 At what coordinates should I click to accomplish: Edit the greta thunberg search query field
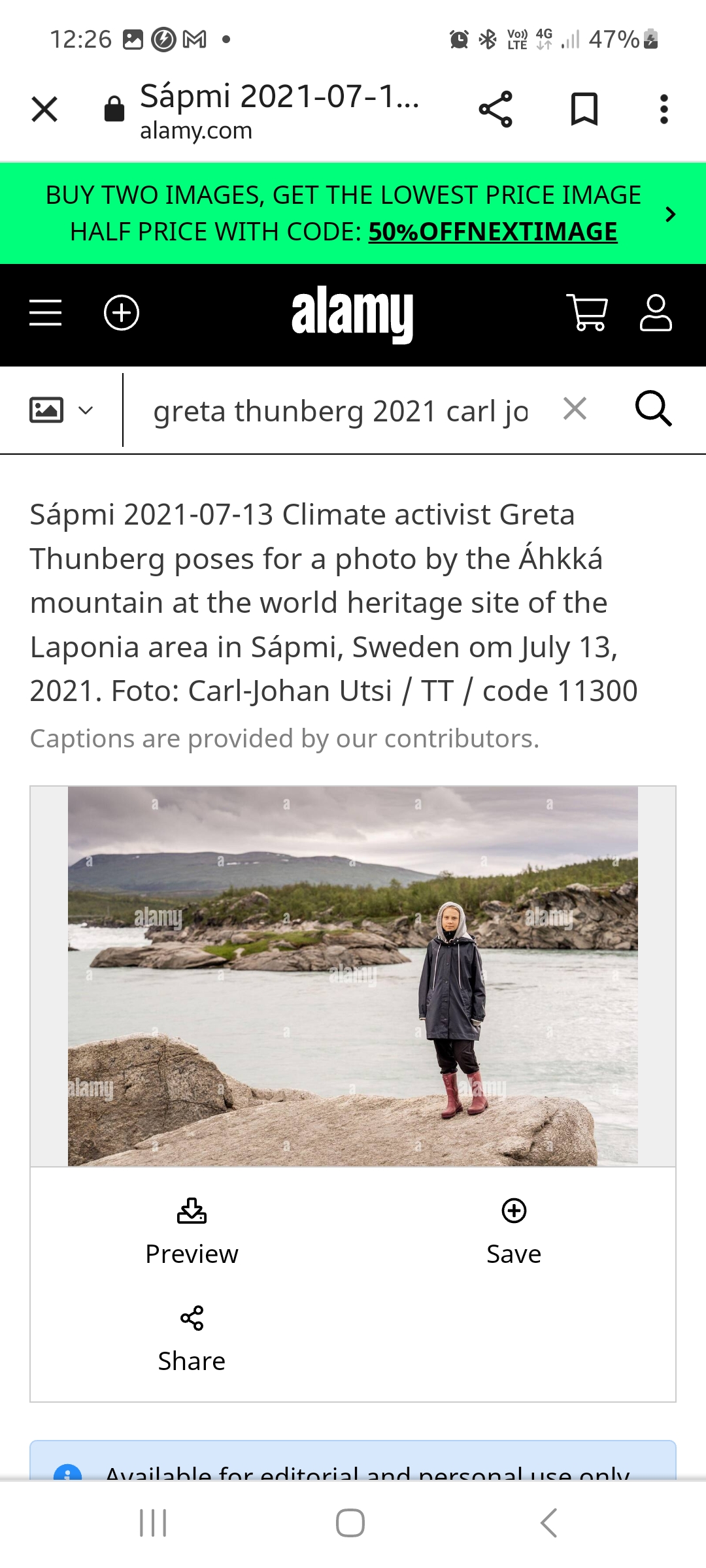340,412
